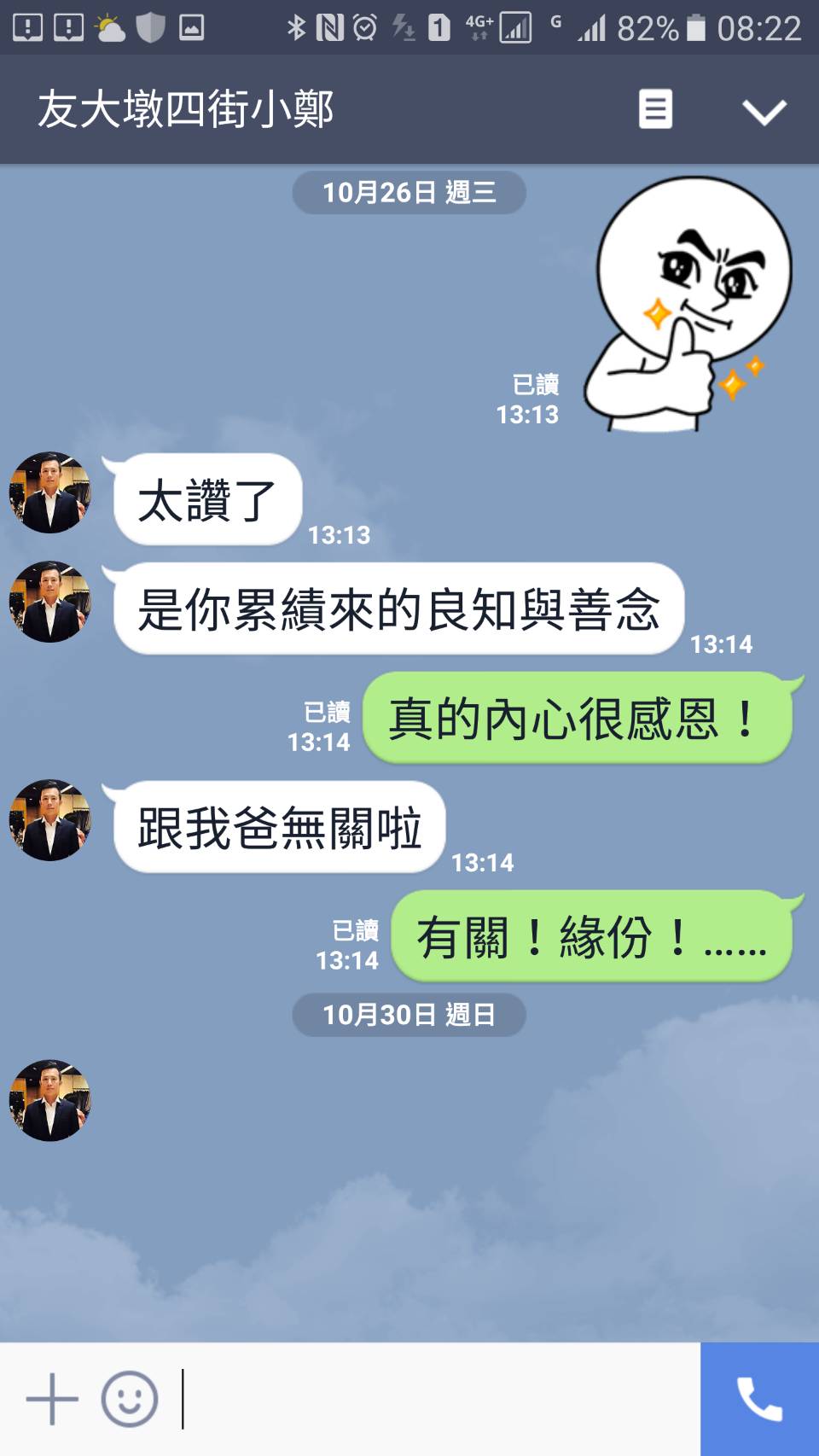Start a voice call
This screenshot has width=819, height=1456.
(x=759, y=1399)
